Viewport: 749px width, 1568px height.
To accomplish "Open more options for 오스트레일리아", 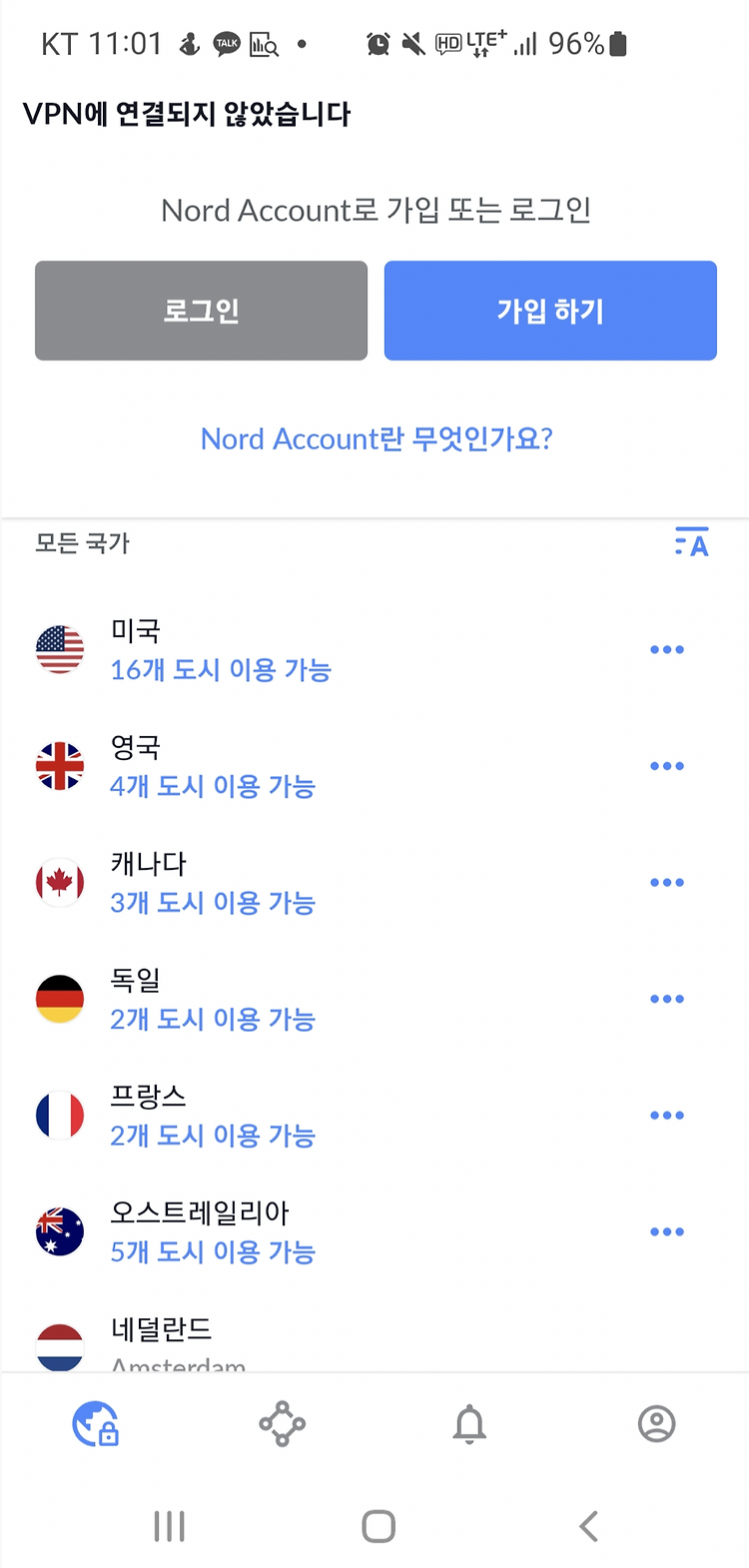I will 667,1231.
